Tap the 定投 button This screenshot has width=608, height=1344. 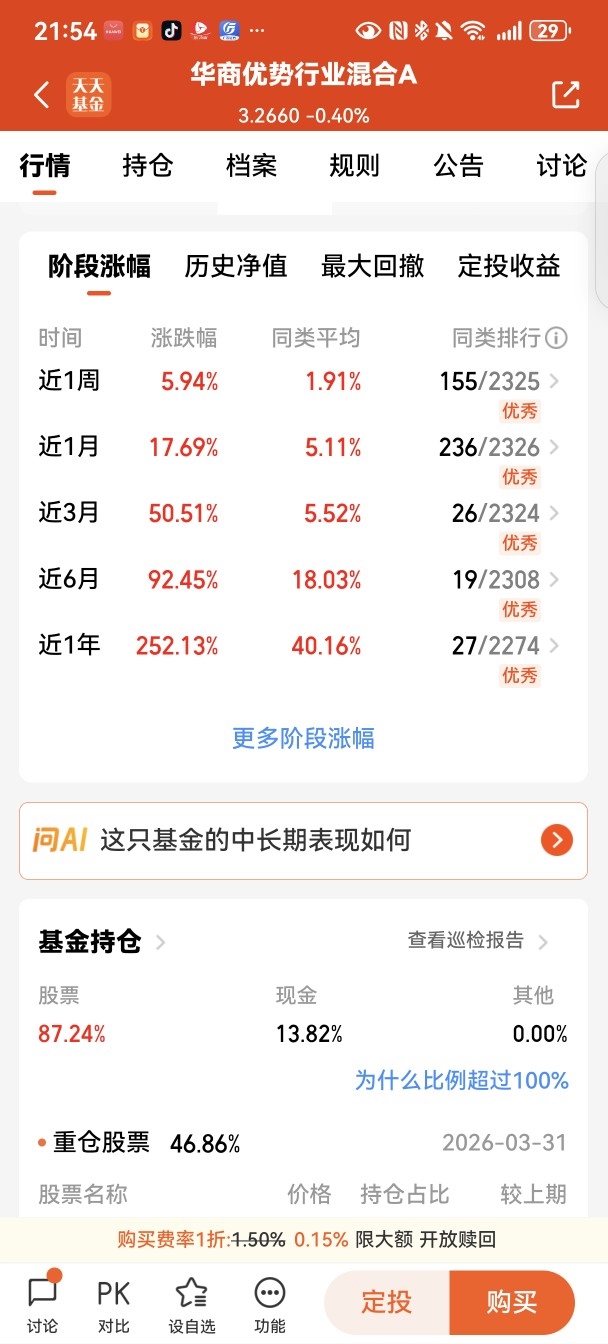[387, 1302]
